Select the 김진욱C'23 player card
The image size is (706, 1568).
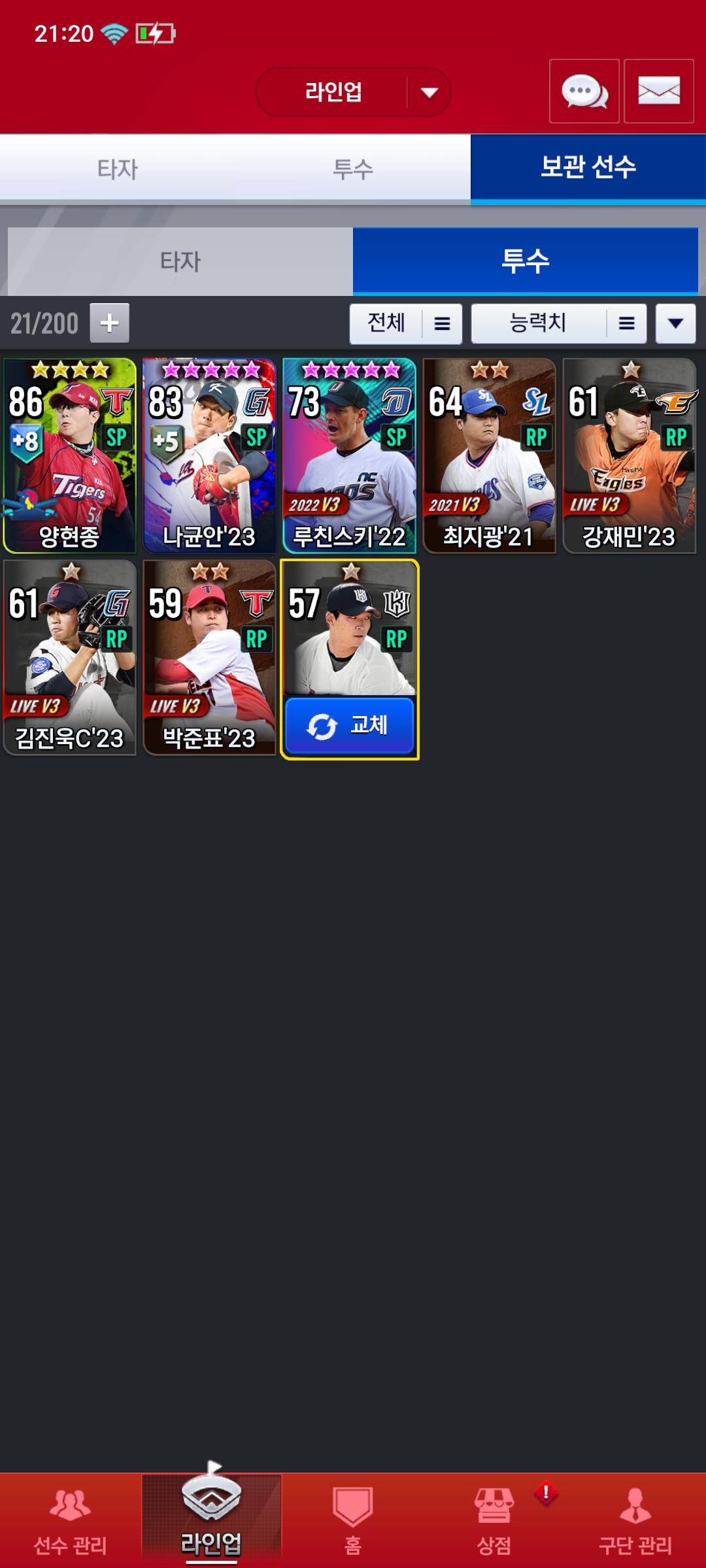(70, 657)
